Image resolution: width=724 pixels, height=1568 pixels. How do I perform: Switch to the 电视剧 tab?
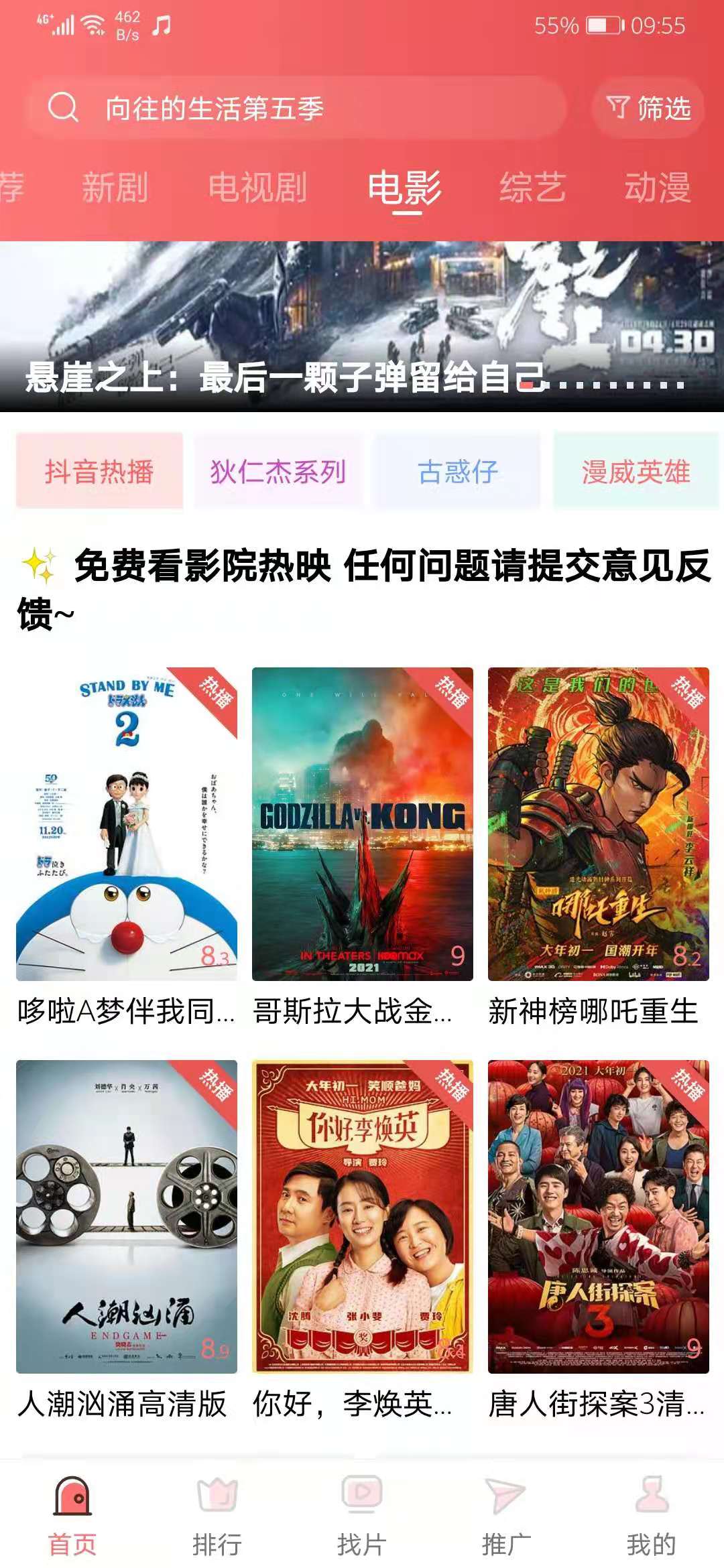tap(257, 187)
